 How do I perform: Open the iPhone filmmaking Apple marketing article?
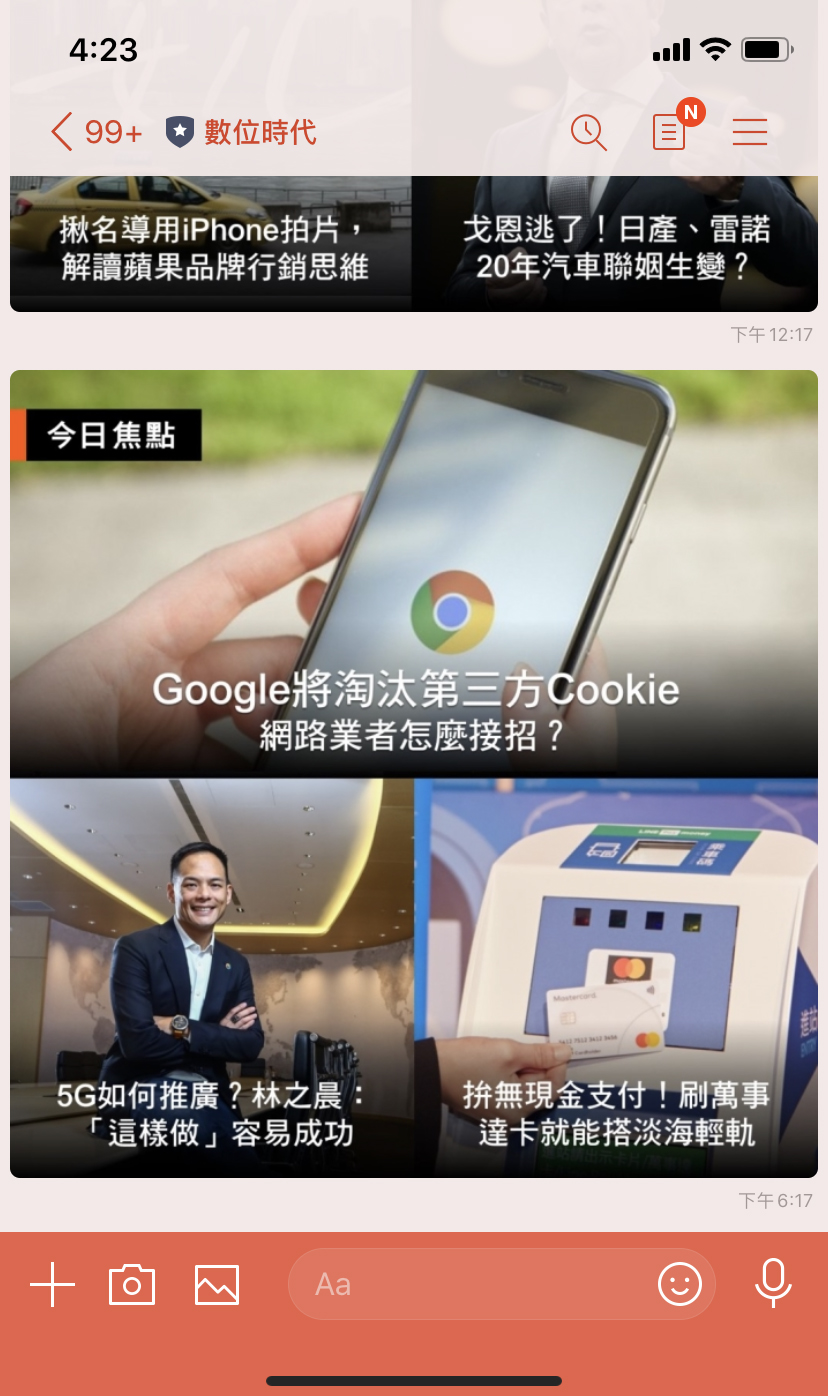click(212, 246)
